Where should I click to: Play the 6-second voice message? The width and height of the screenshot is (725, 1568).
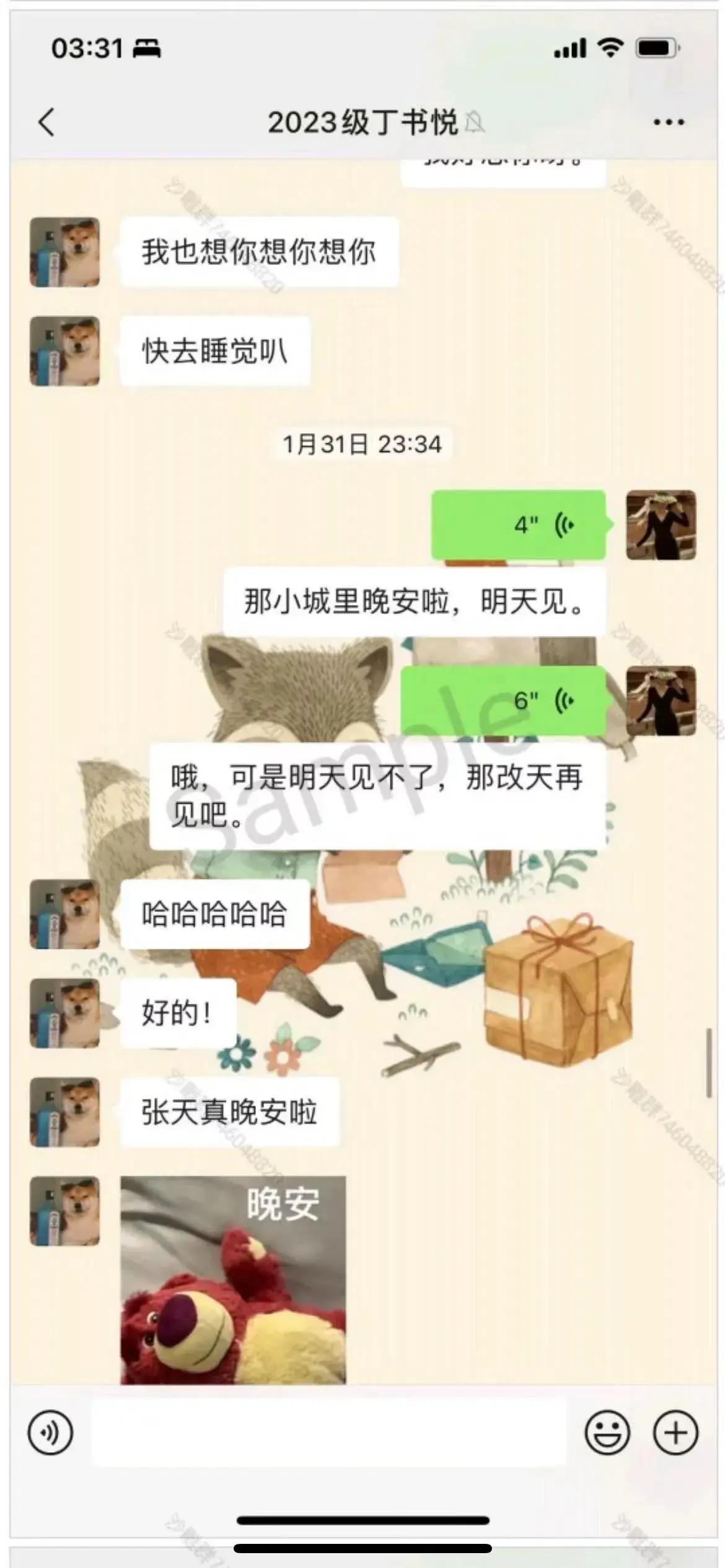click(503, 701)
